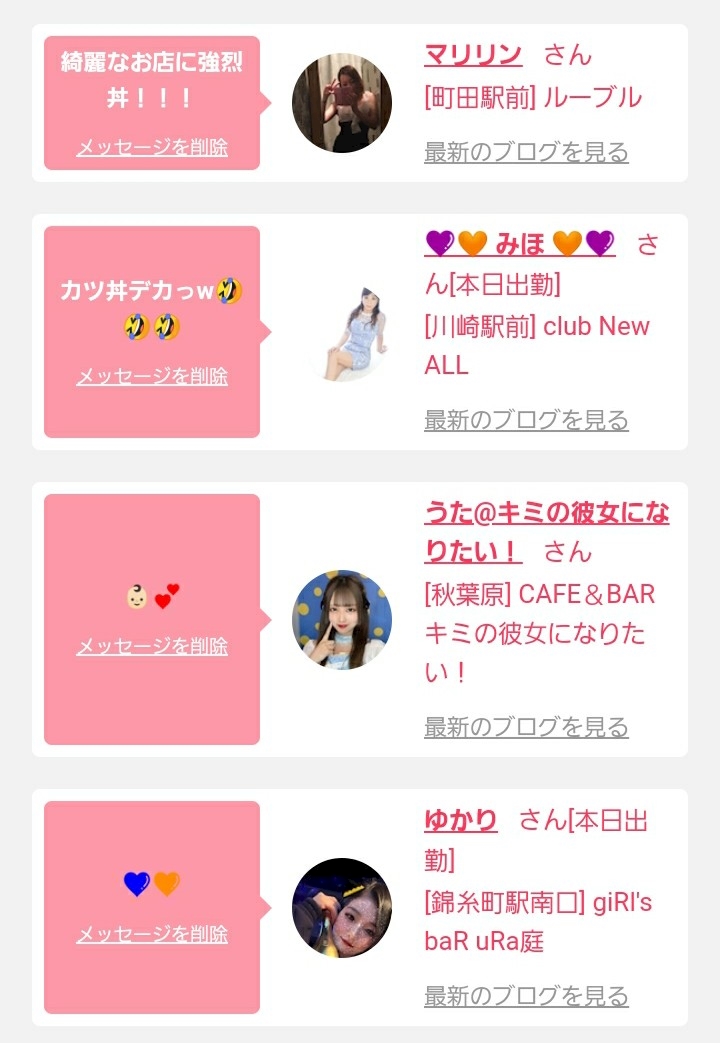View latest blog of みほ
This screenshot has height=1043, width=720.
tap(526, 420)
